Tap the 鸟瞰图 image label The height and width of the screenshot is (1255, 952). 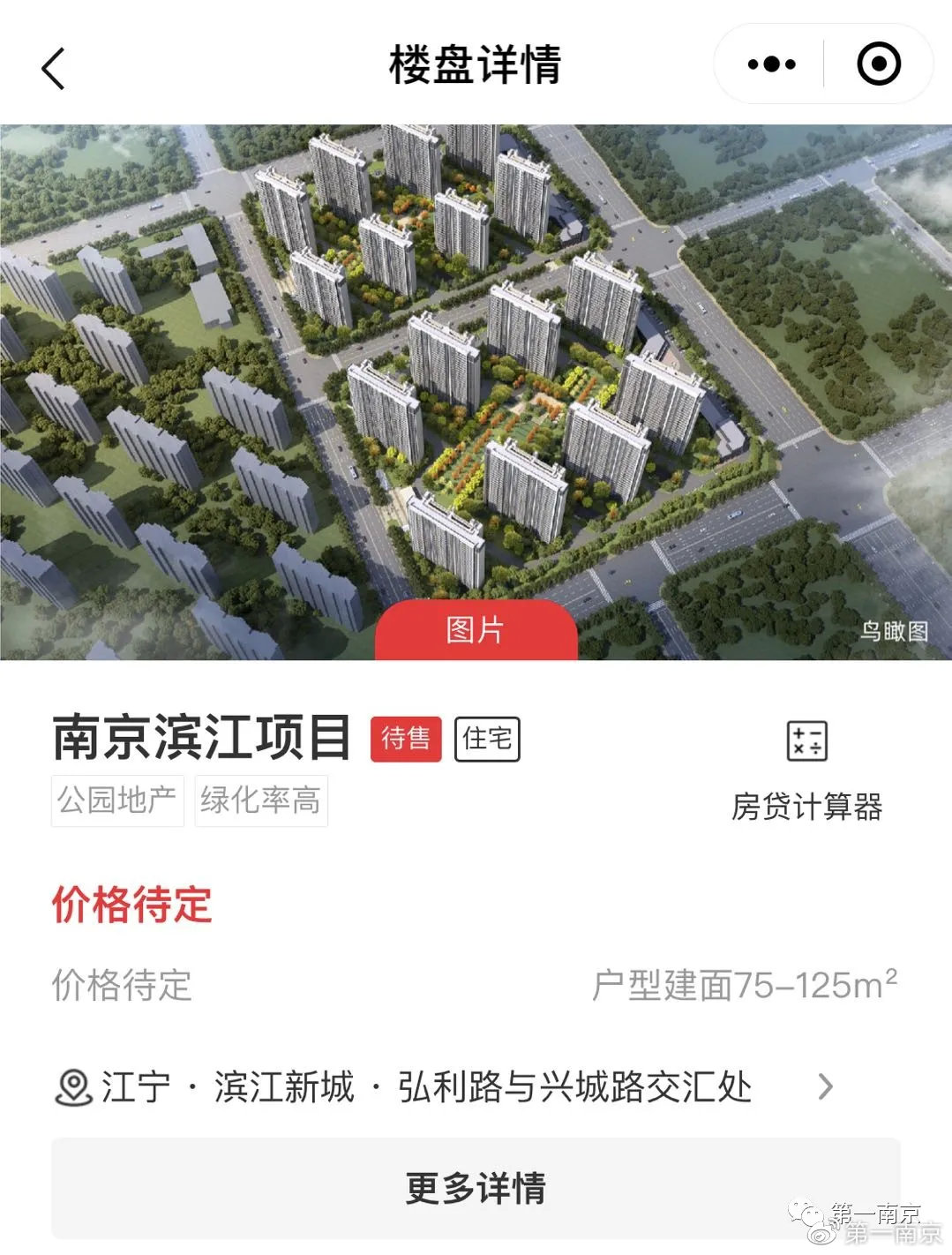tap(893, 630)
